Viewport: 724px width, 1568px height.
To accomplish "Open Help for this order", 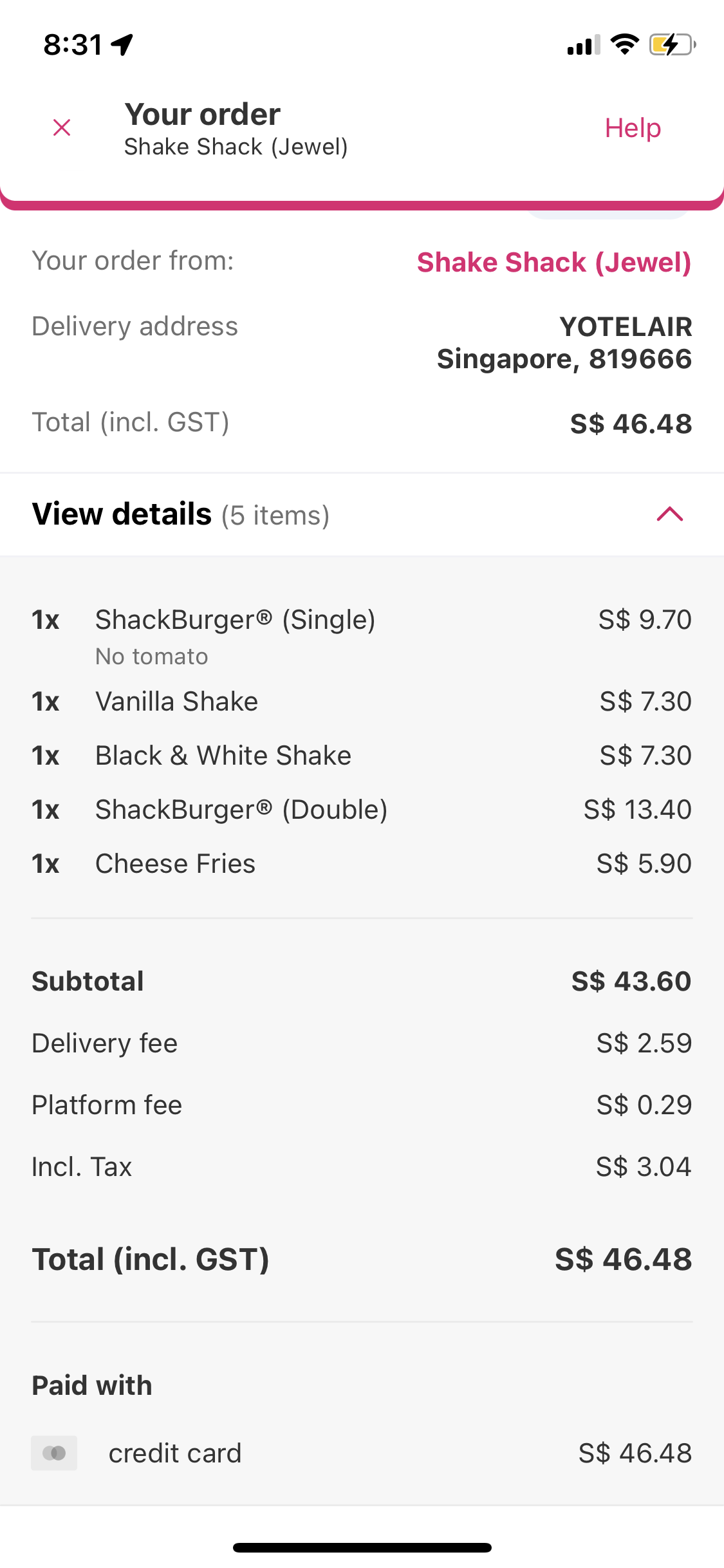I will tap(632, 128).
